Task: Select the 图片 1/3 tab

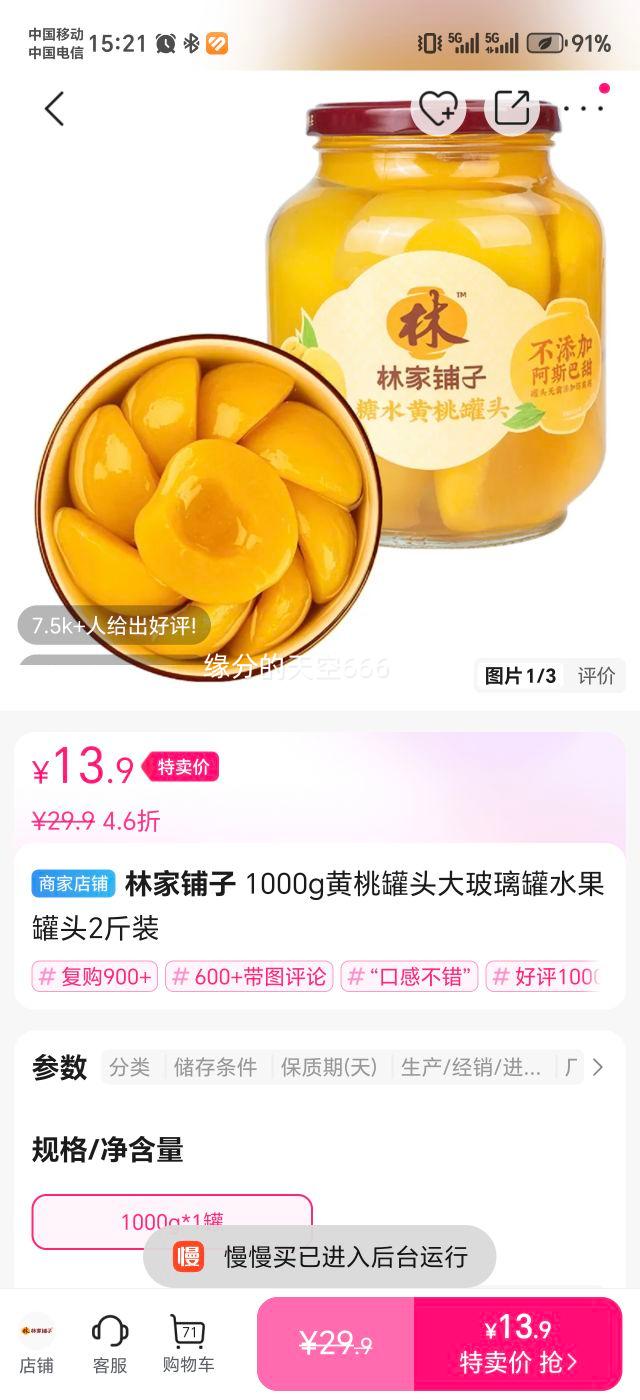Action: [520, 676]
